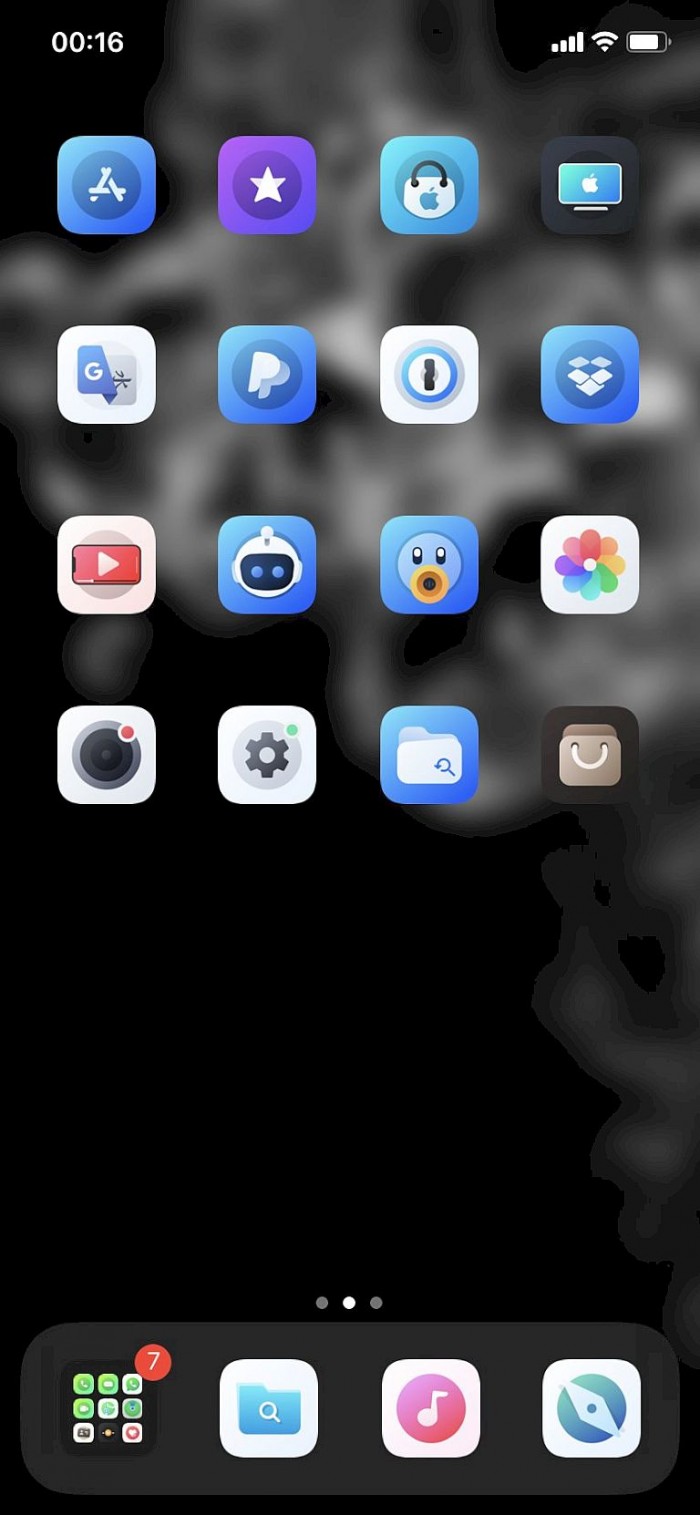The height and width of the screenshot is (1515, 700).
Task: Open the Apple Store shopping bag app
Action: 429,185
